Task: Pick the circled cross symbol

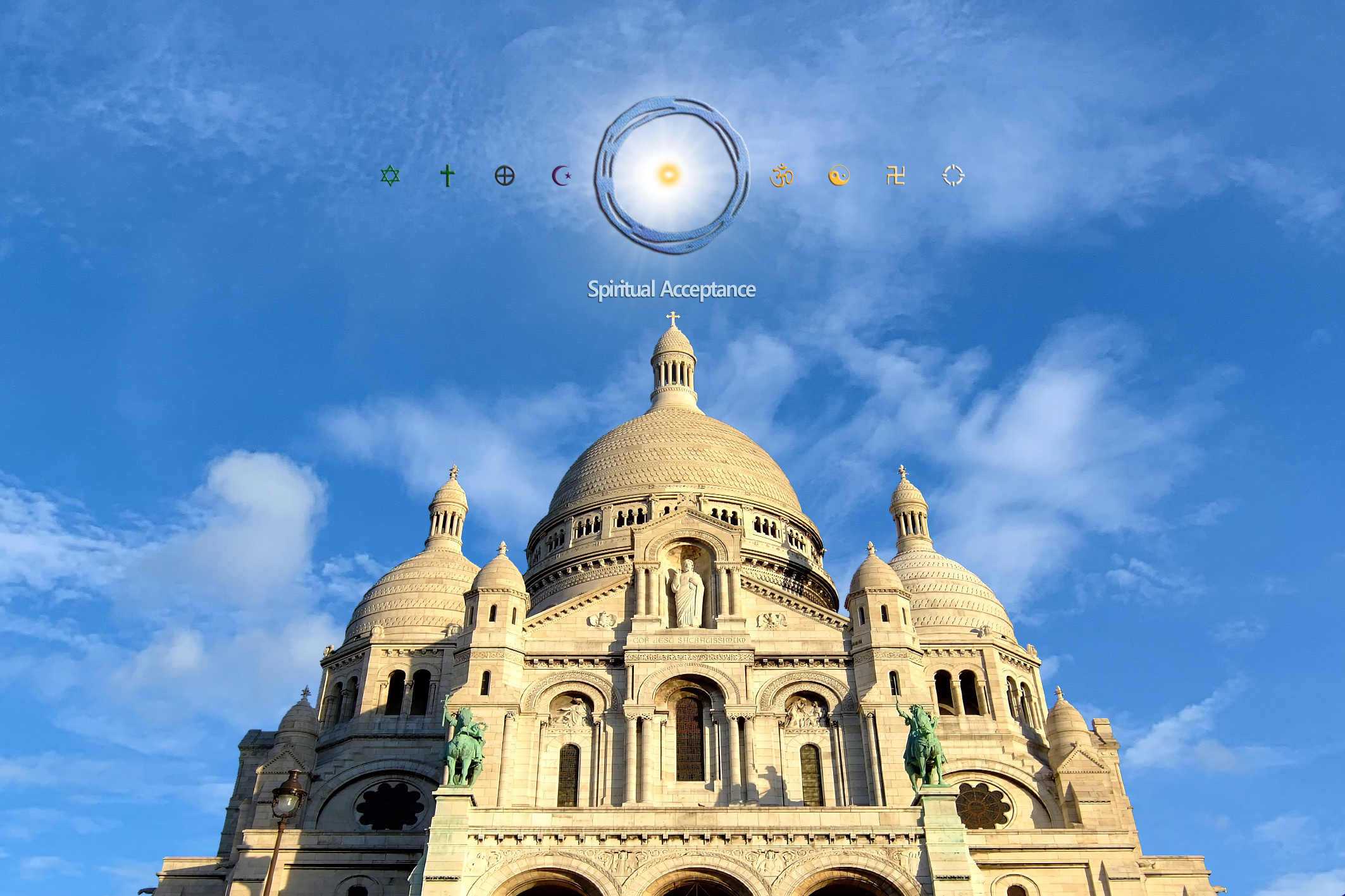Action: [x=504, y=176]
